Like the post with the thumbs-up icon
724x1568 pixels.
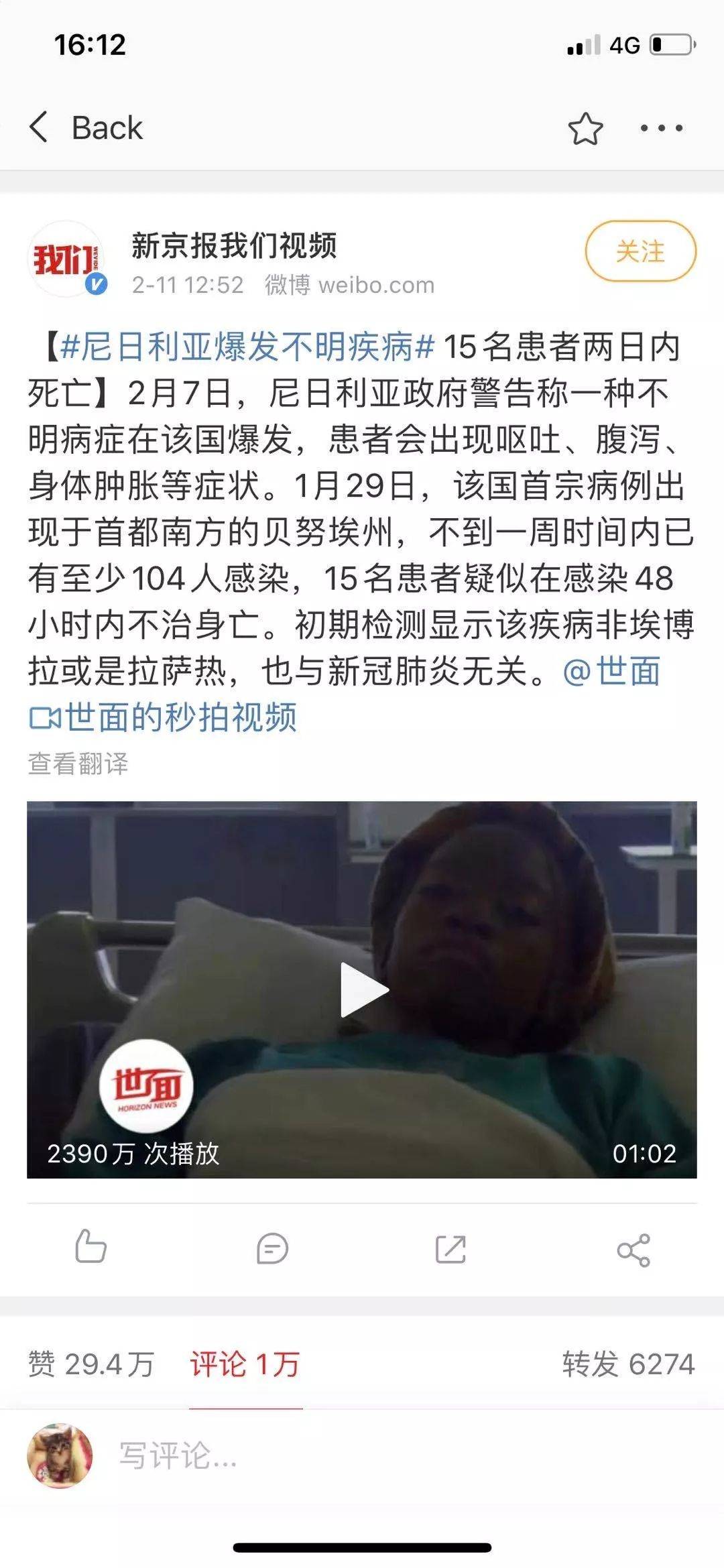90,1249
